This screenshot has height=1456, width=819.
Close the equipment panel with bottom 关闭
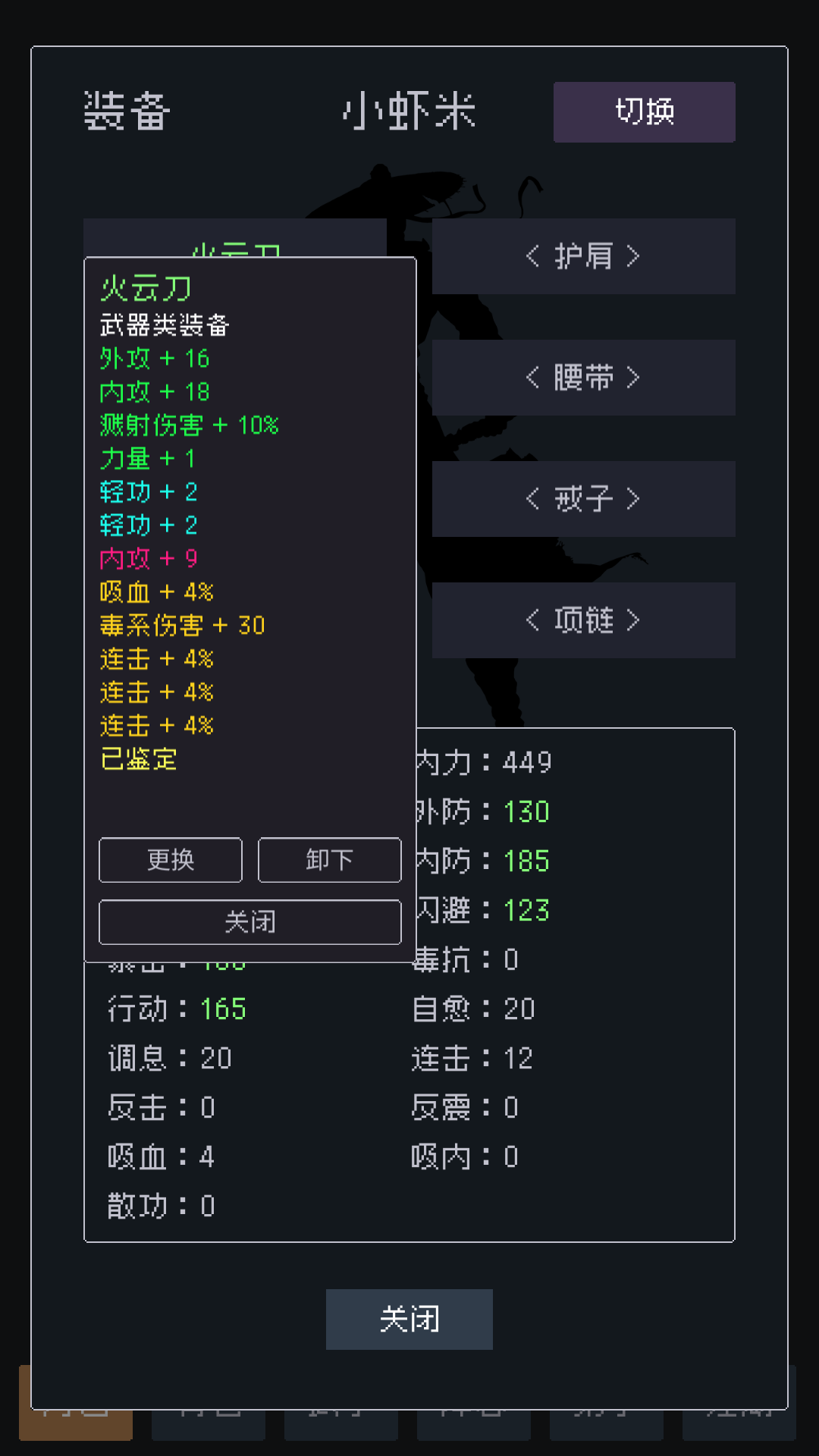click(x=409, y=1319)
